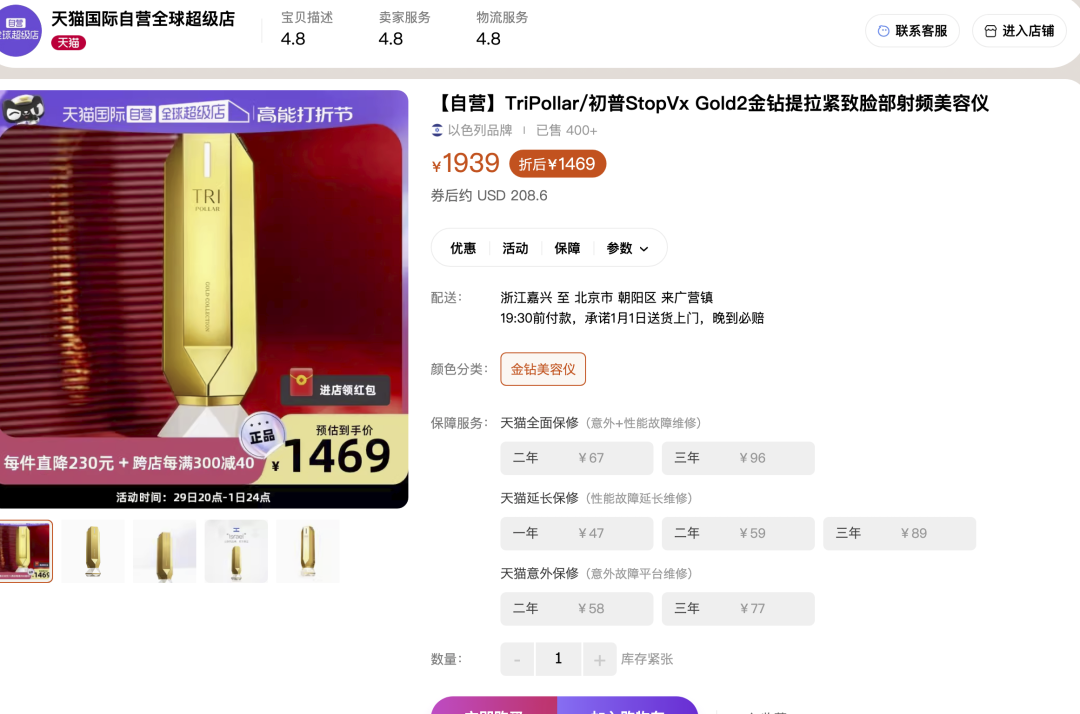Screen dimensions: 1080x714
Task: Select the 金钻美容仪 color option
Action: tap(543, 369)
